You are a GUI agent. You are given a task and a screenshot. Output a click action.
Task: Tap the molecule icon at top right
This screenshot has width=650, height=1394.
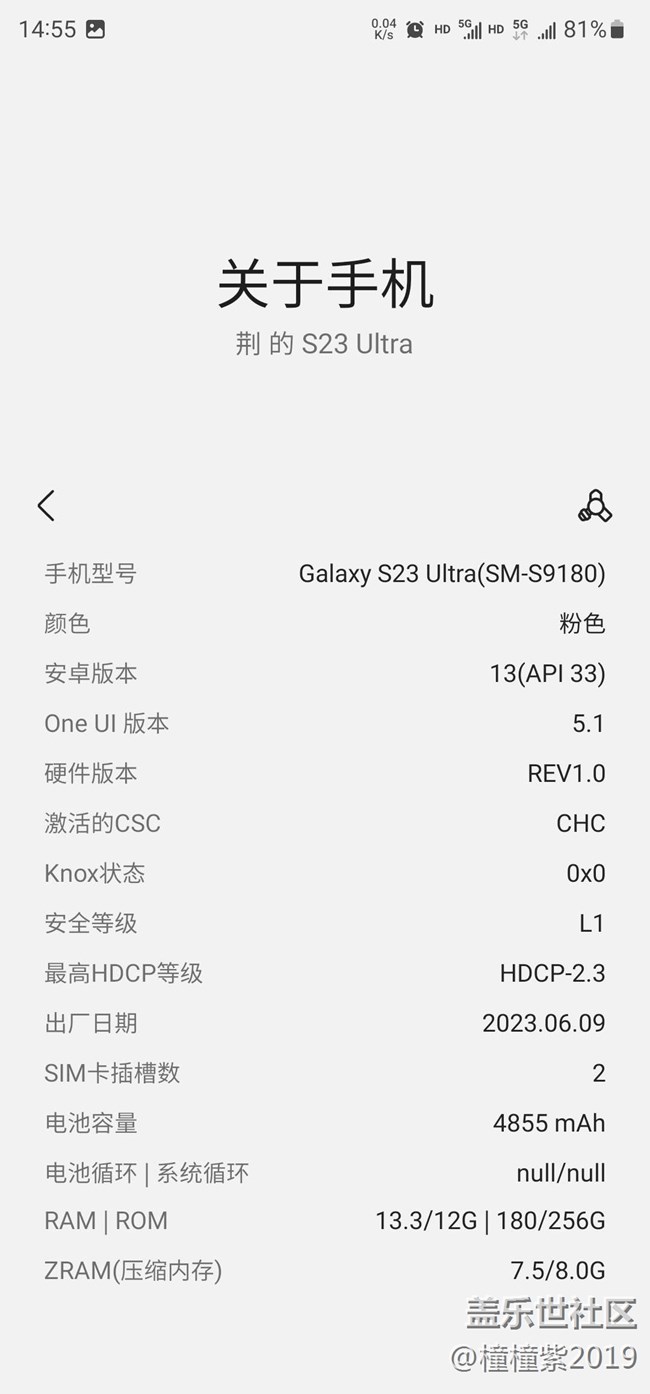tap(595, 506)
